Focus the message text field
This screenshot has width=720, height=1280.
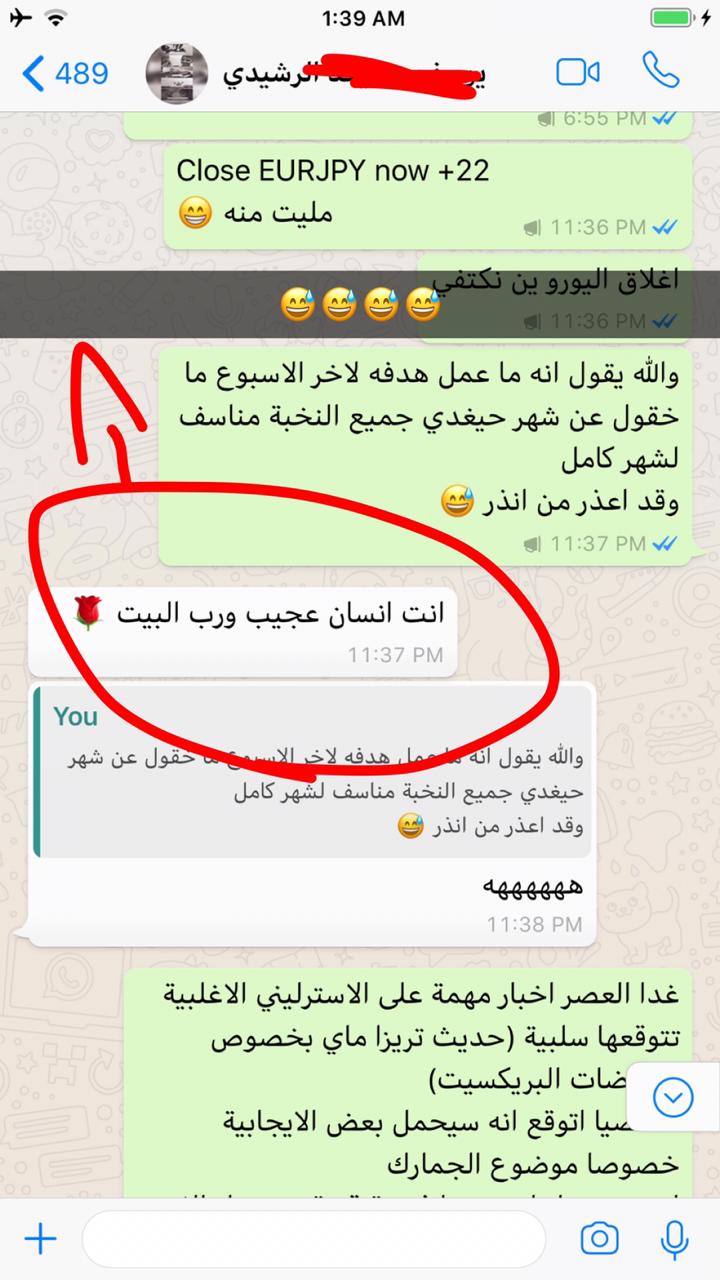(314, 1240)
